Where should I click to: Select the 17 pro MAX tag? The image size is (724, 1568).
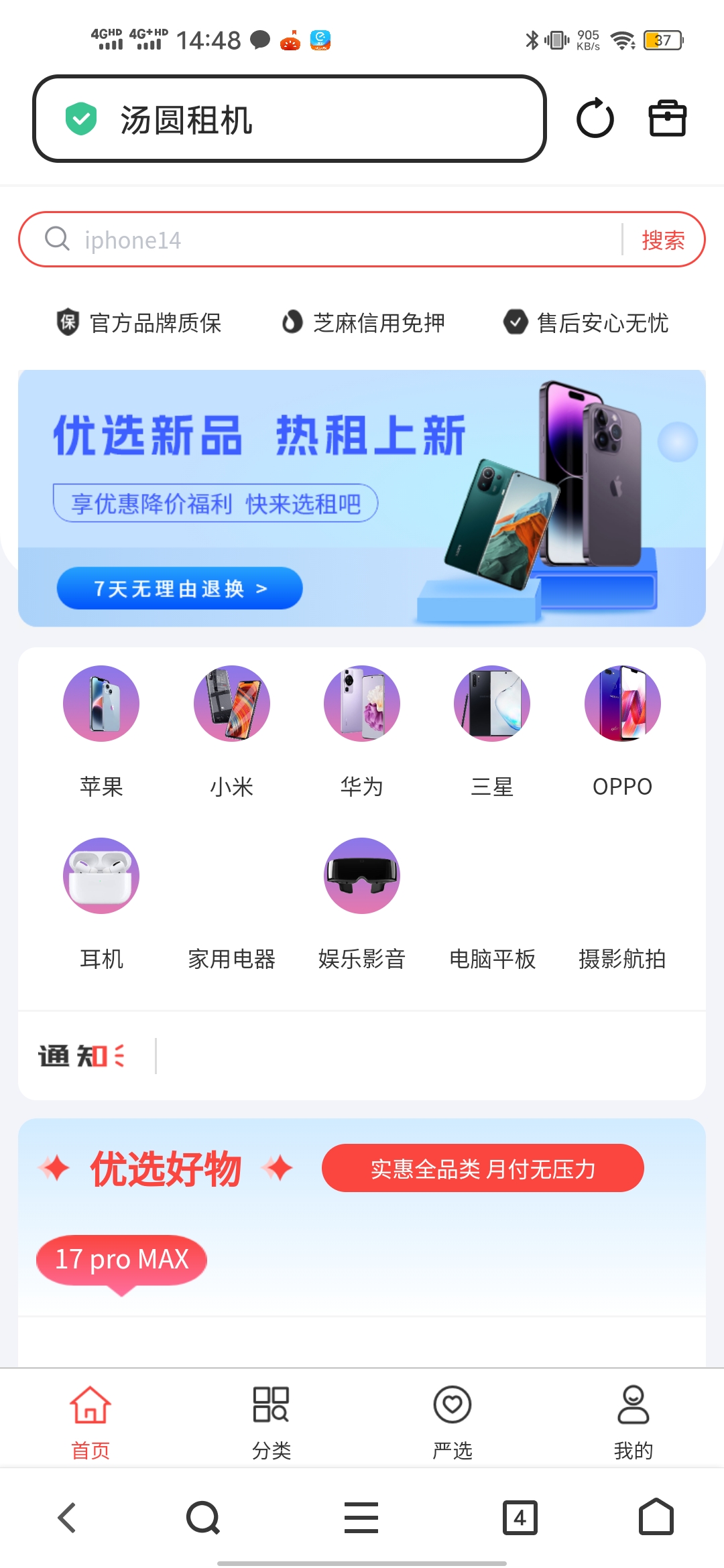[121, 1260]
